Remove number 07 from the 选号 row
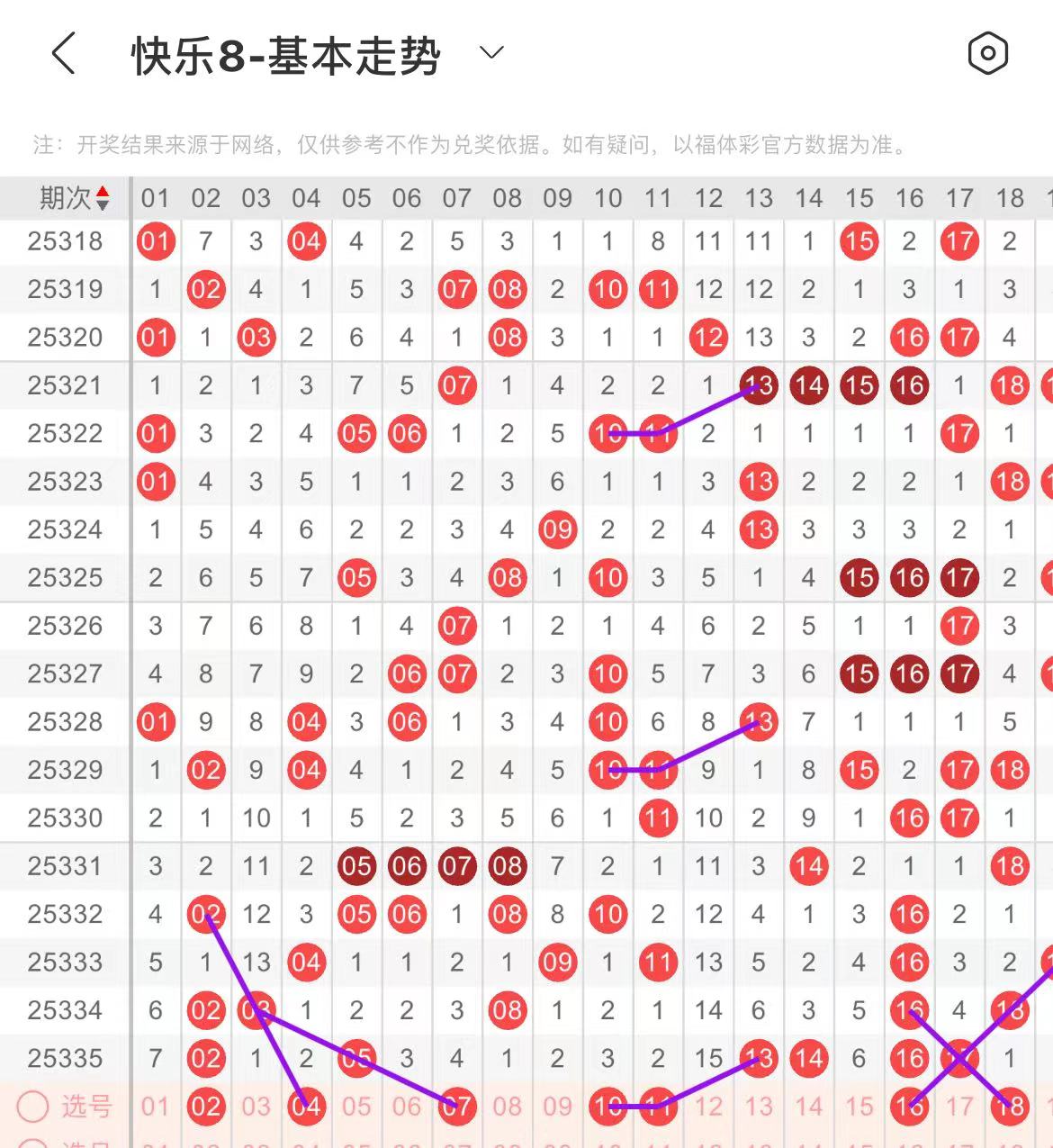 tap(457, 1107)
